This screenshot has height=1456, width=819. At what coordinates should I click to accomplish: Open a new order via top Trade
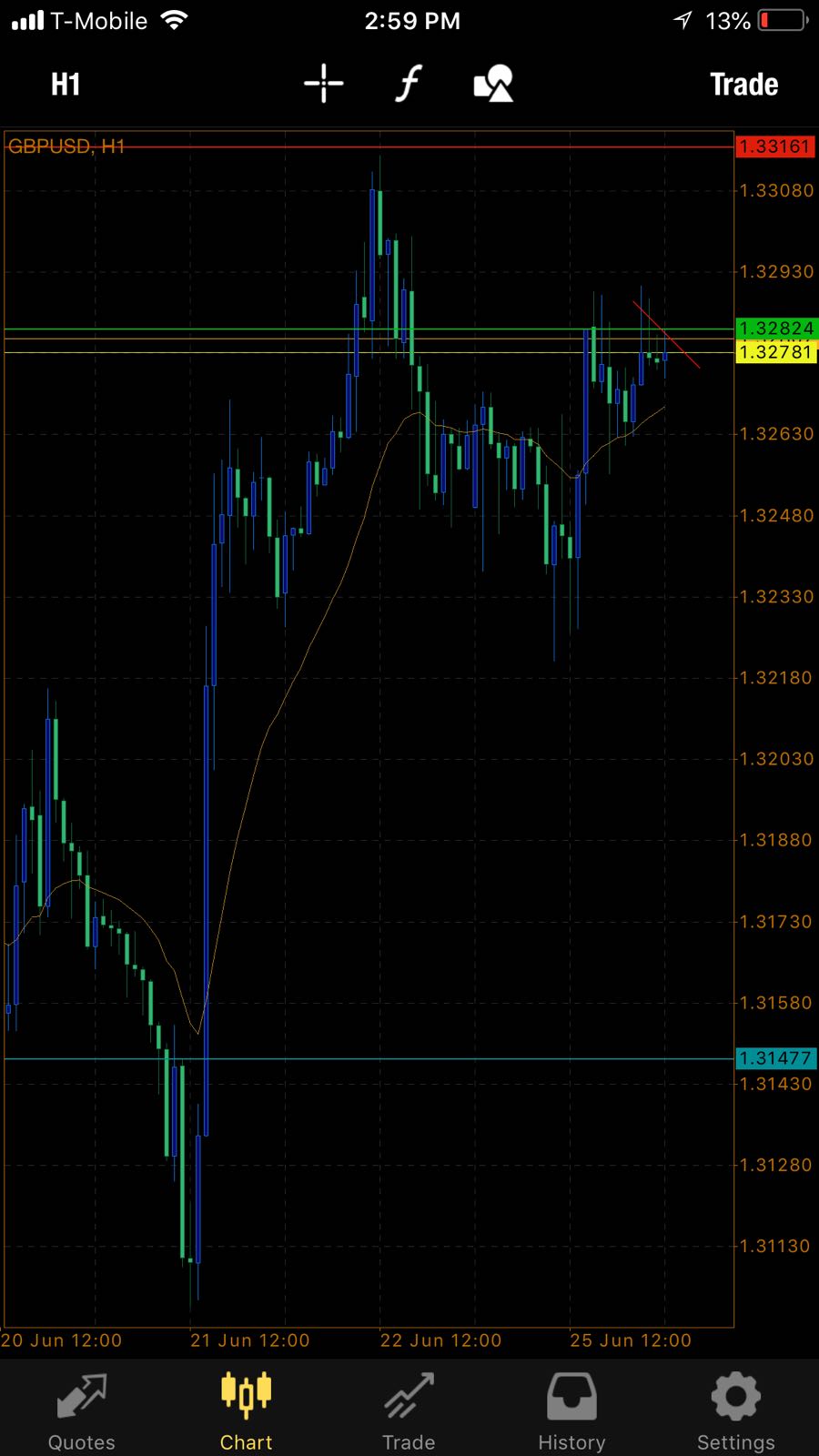pos(743,85)
